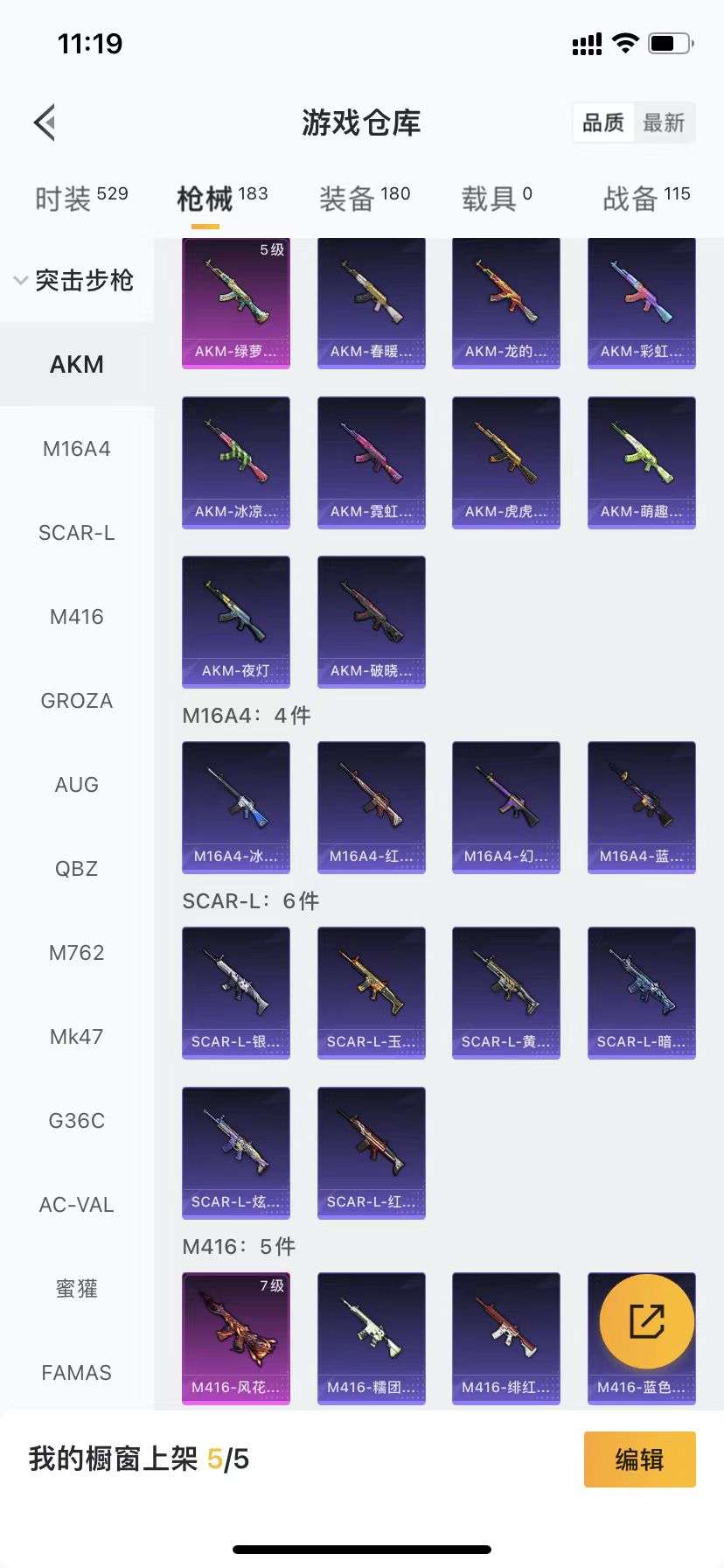Sort items by 品质
Screen dimensions: 724x1568
(x=603, y=122)
